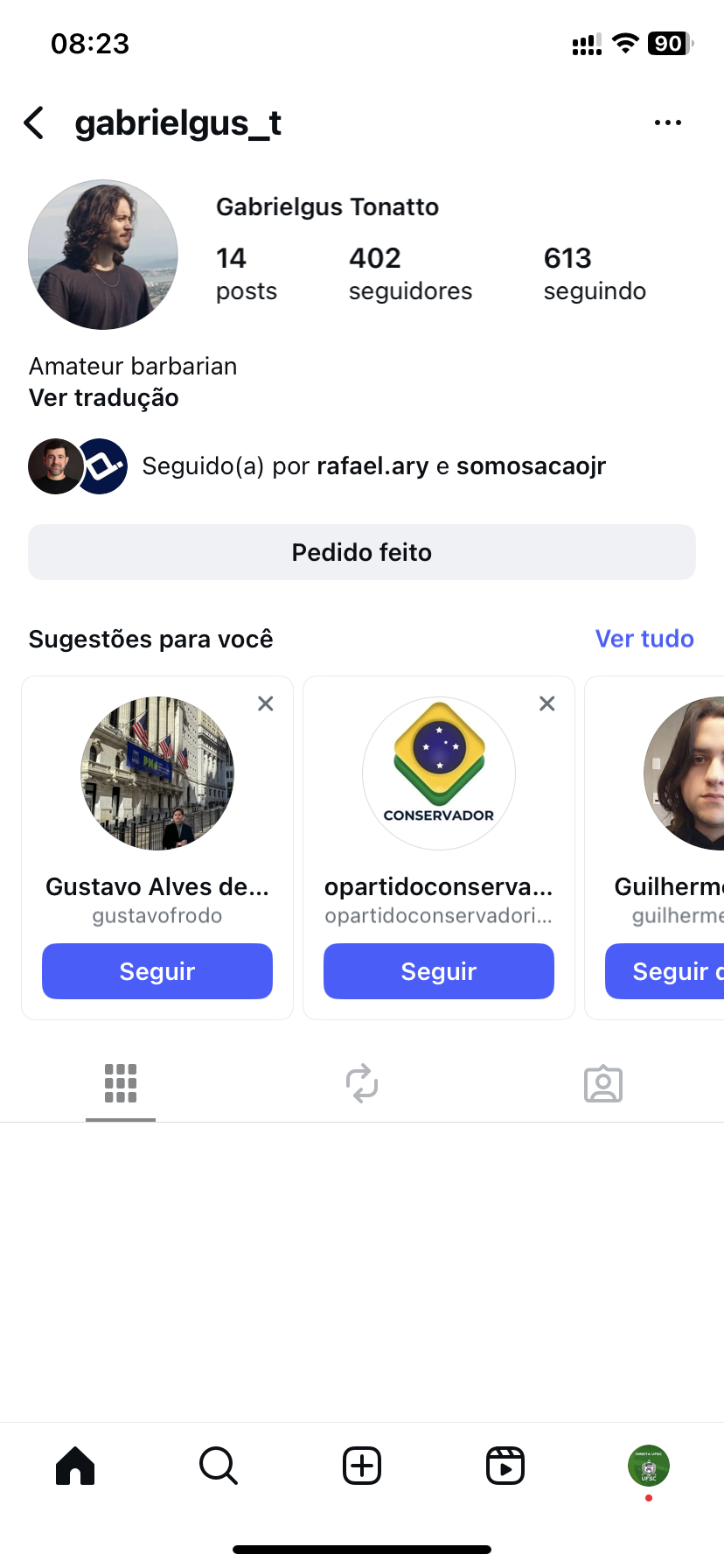Switch to the posts grid tab

[x=121, y=1084]
